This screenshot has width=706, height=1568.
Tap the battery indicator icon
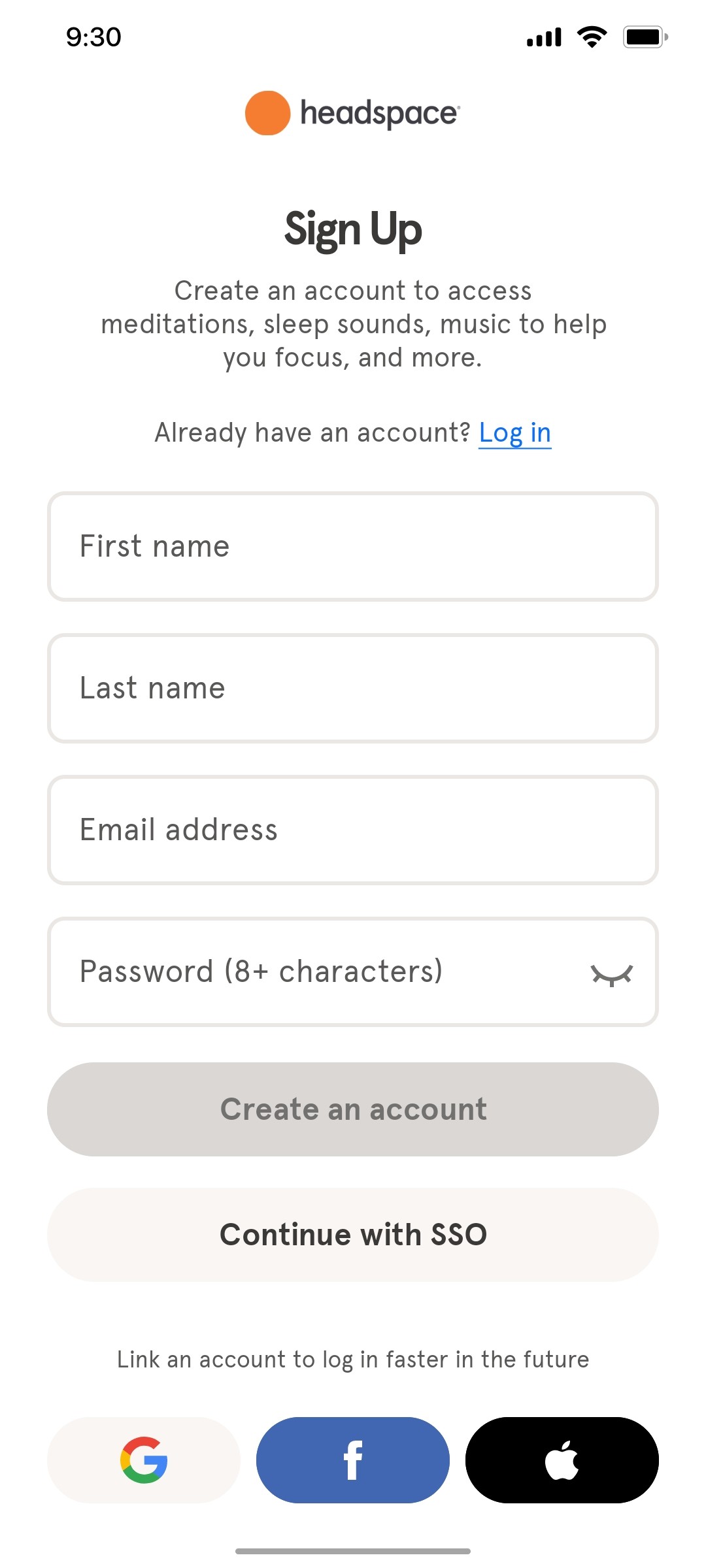(x=644, y=37)
